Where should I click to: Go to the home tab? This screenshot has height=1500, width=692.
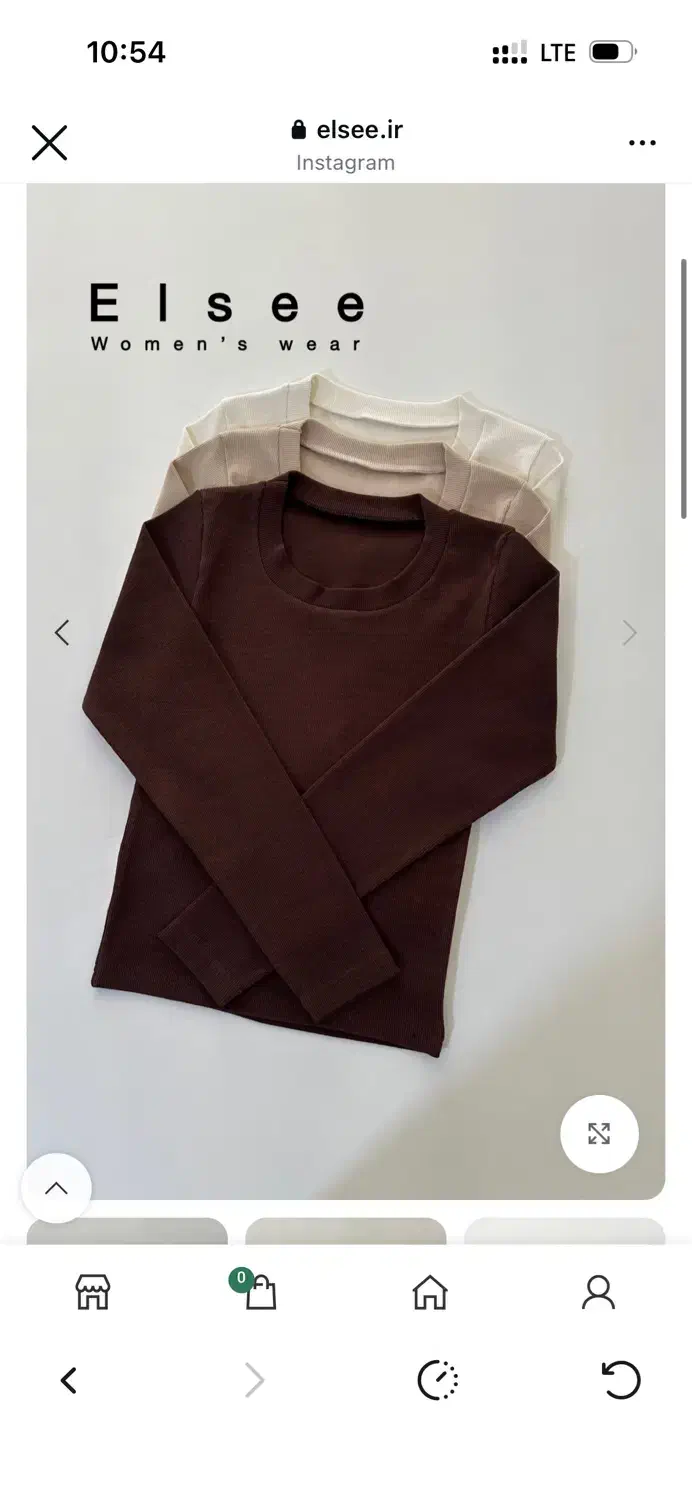pyautogui.click(x=430, y=1292)
